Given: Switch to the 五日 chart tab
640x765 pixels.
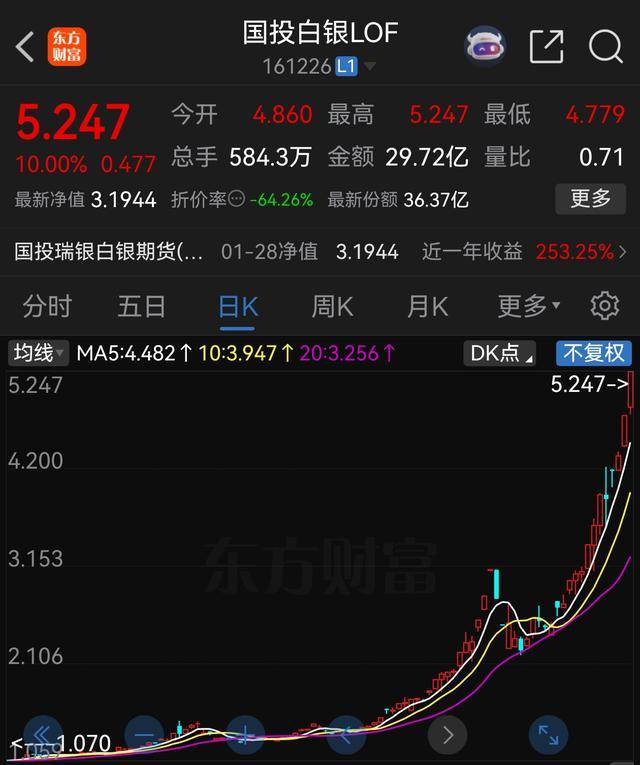Looking at the screenshot, I should 142,306.
